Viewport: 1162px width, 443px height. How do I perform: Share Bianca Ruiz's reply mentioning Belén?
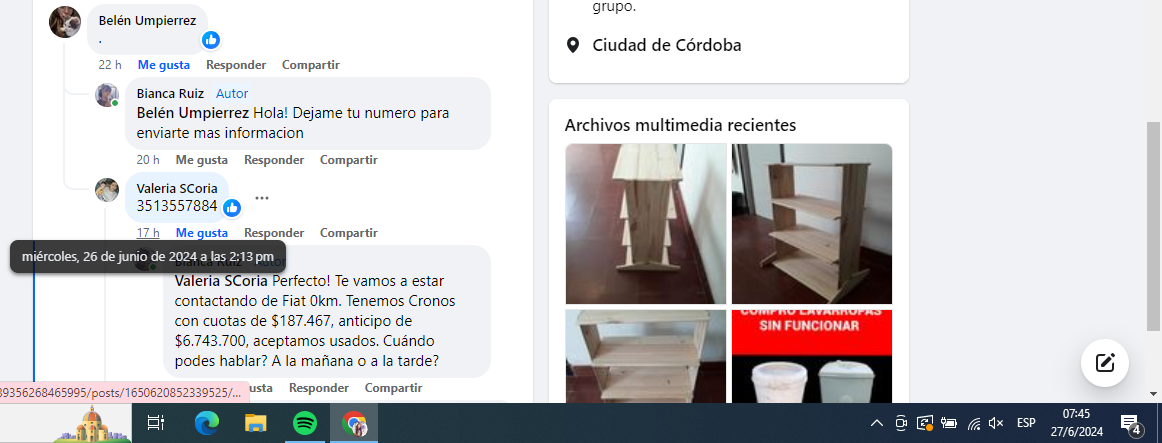pyautogui.click(x=348, y=160)
